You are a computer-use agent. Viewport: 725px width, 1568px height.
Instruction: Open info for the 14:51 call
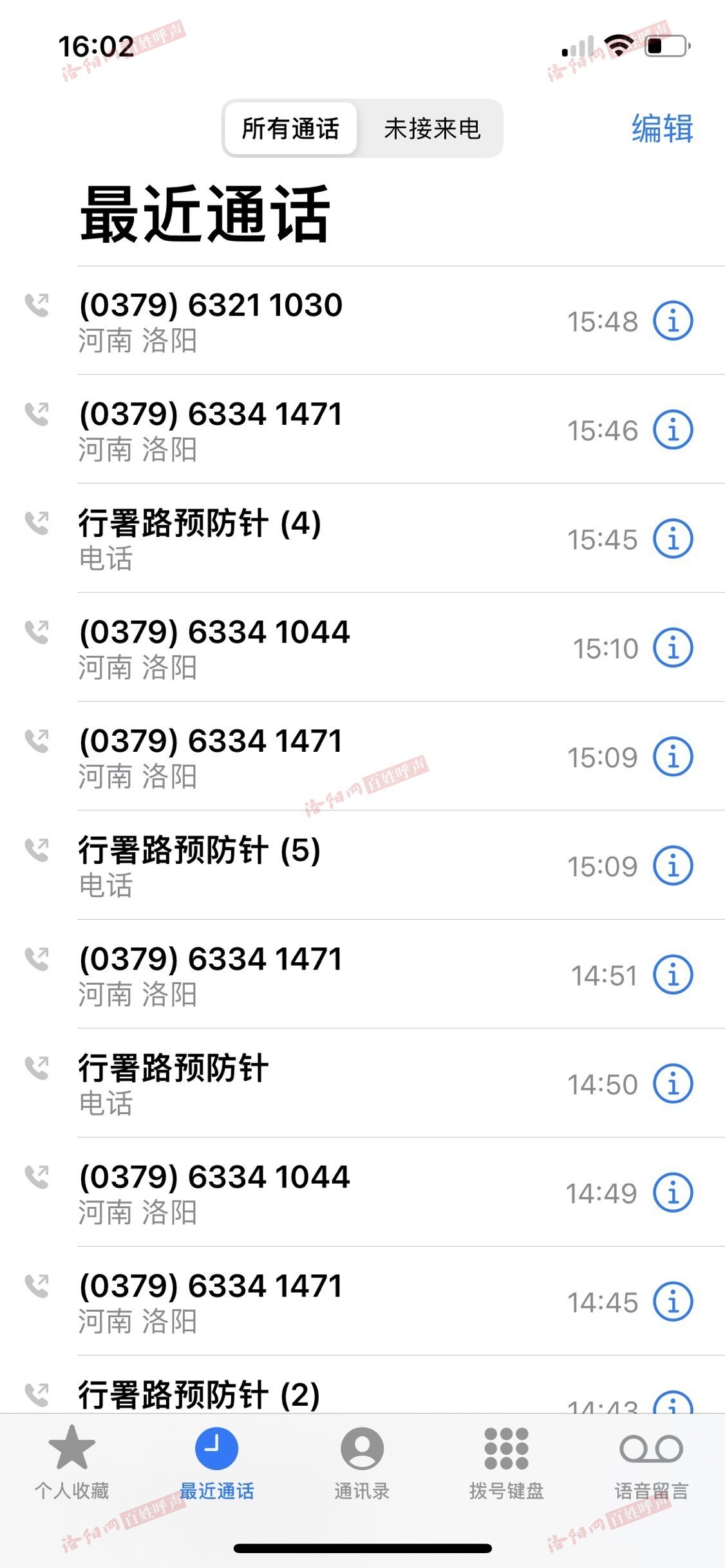(673, 975)
